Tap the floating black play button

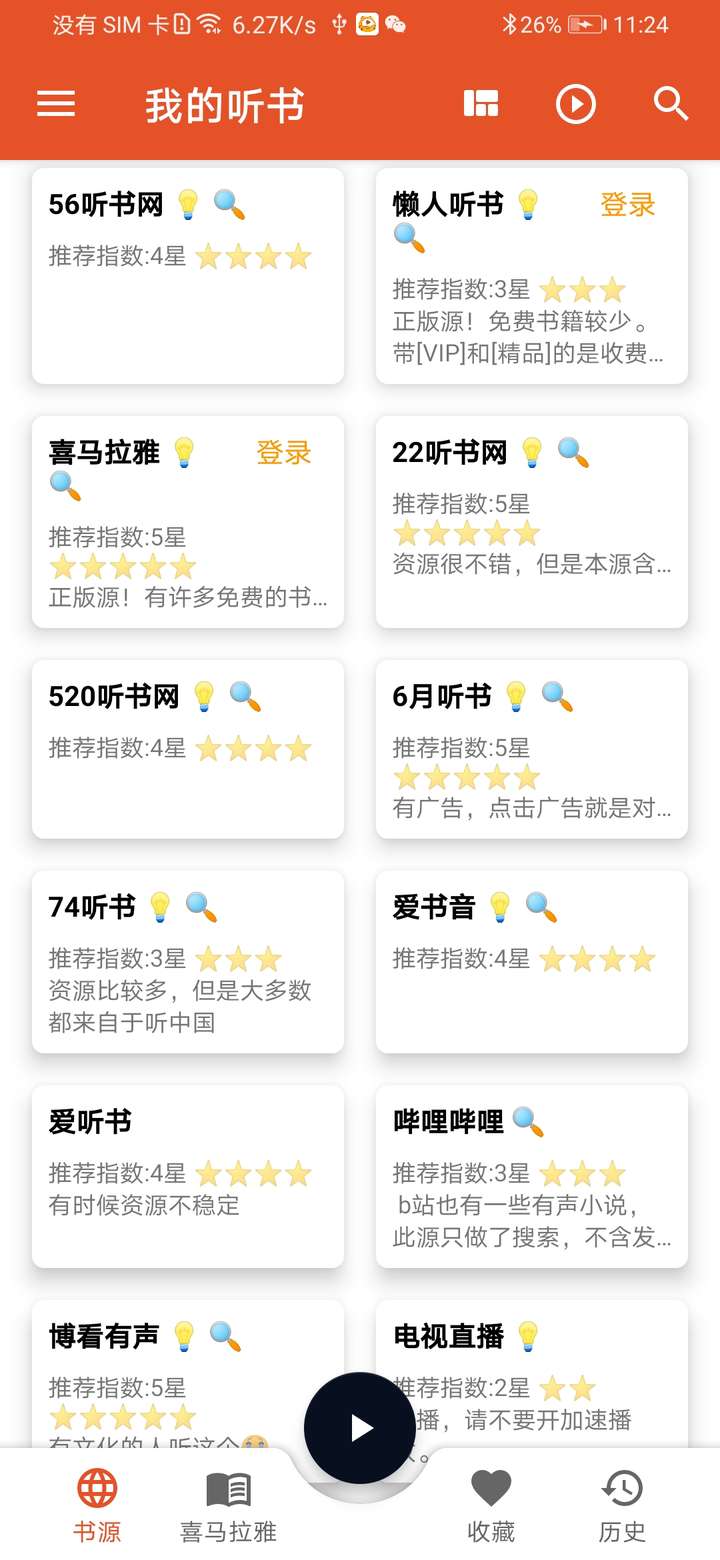pyautogui.click(x=360, y=1428)
